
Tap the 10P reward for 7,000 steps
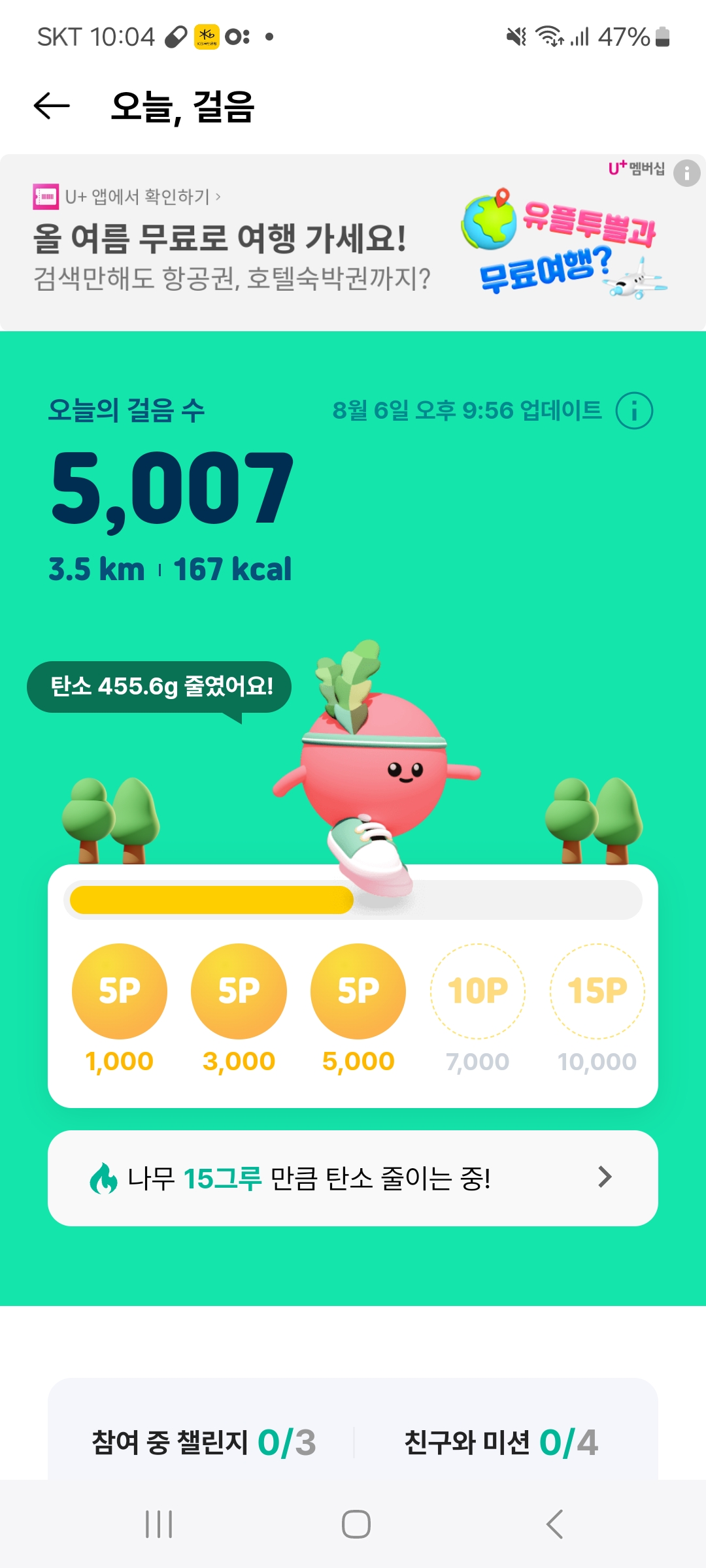pyautogui.click(x=478, y=991)
